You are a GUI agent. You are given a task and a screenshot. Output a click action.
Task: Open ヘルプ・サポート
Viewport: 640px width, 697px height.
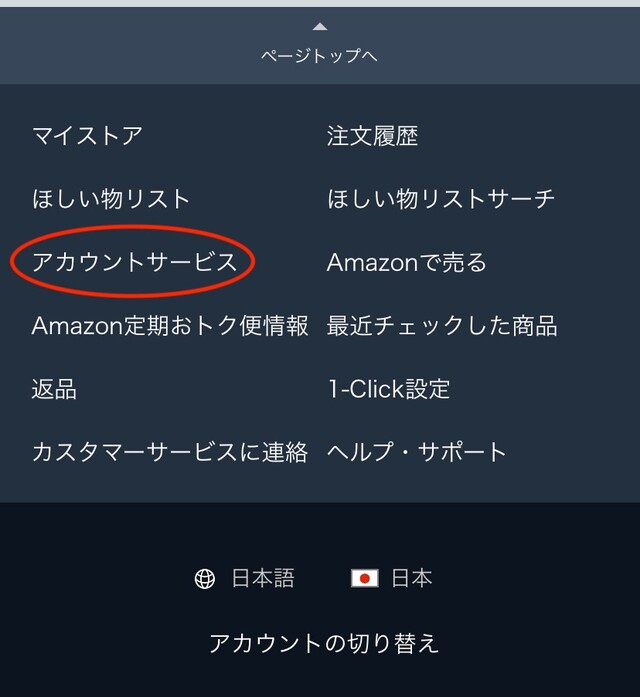coord(417,452)
